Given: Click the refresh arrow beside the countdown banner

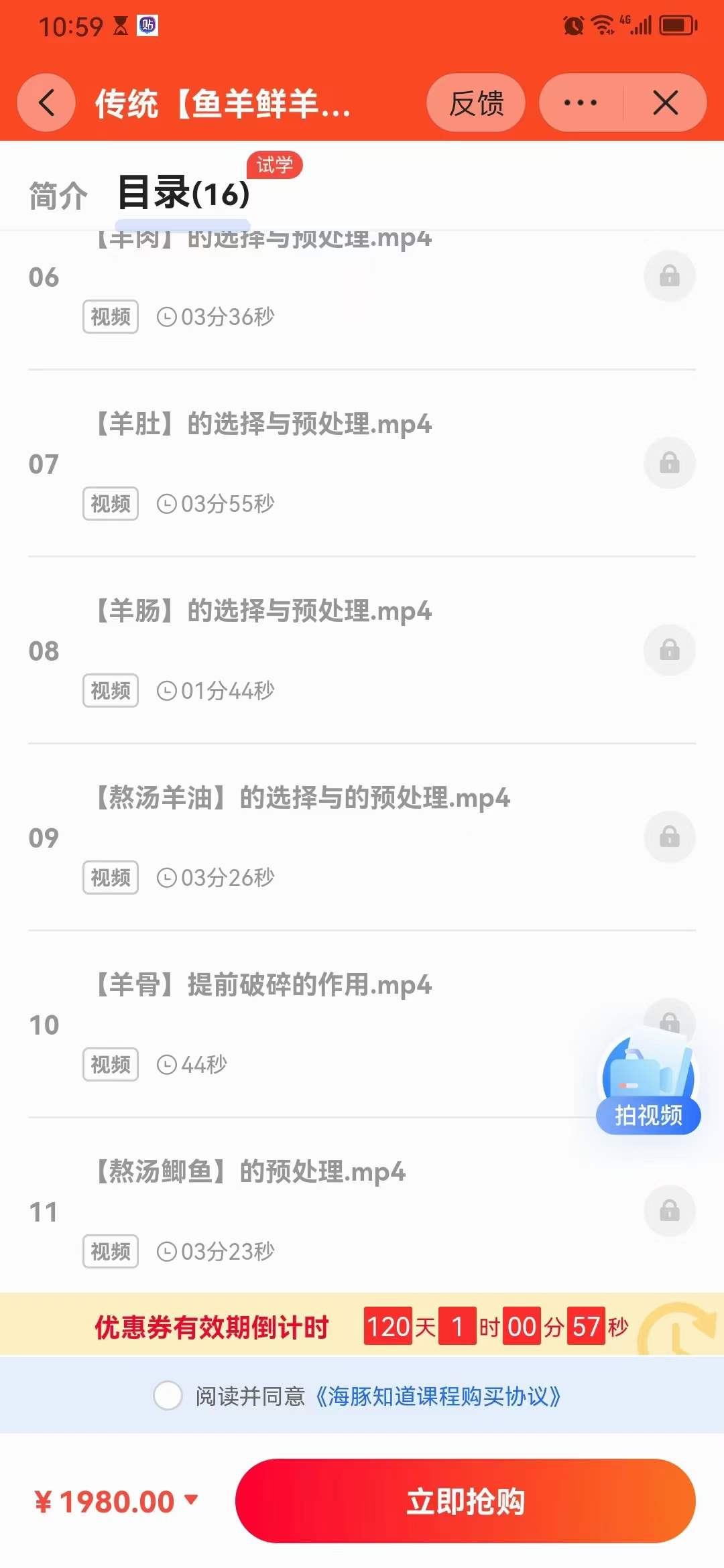Looking at the screenshot, I should point(677,1327).
